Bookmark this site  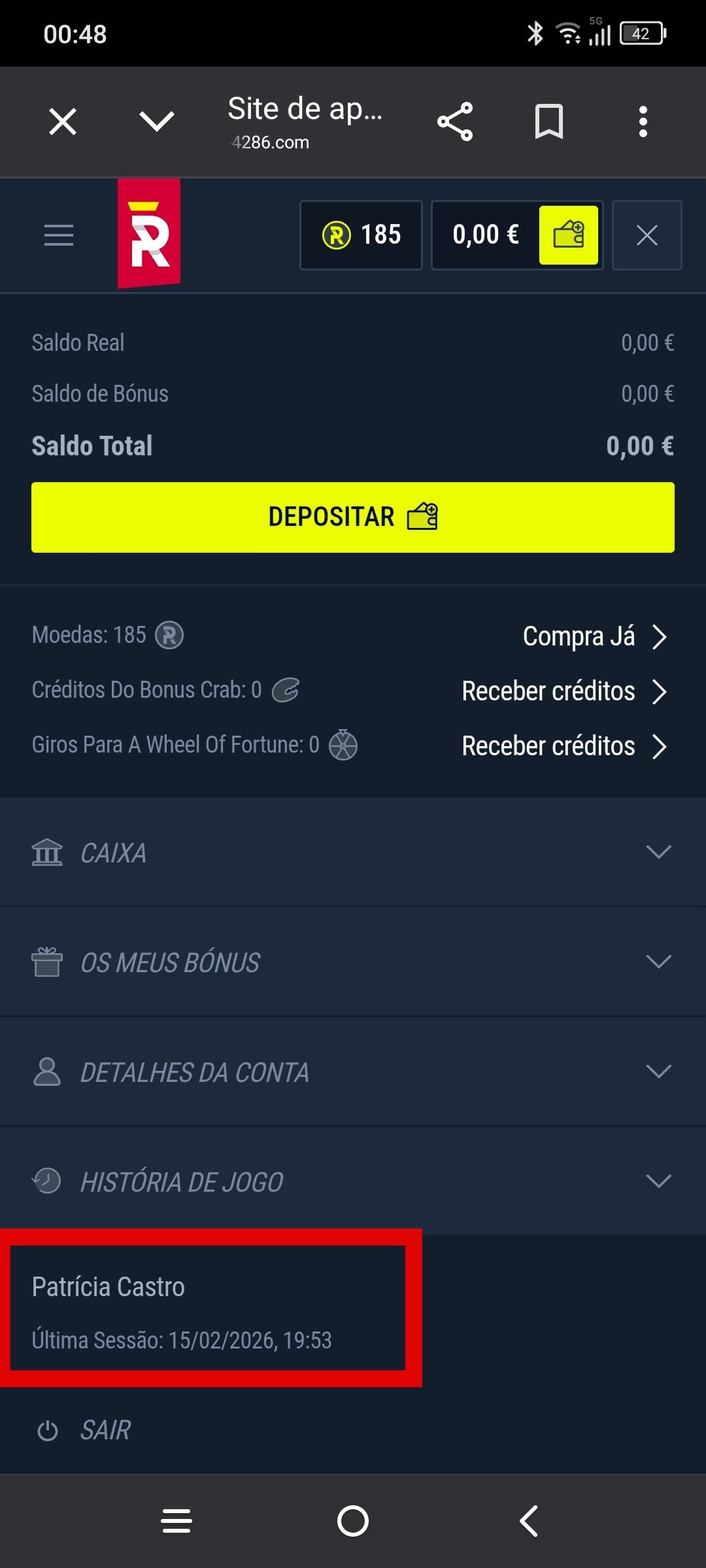pyautogui.click(x=549, y=122)
